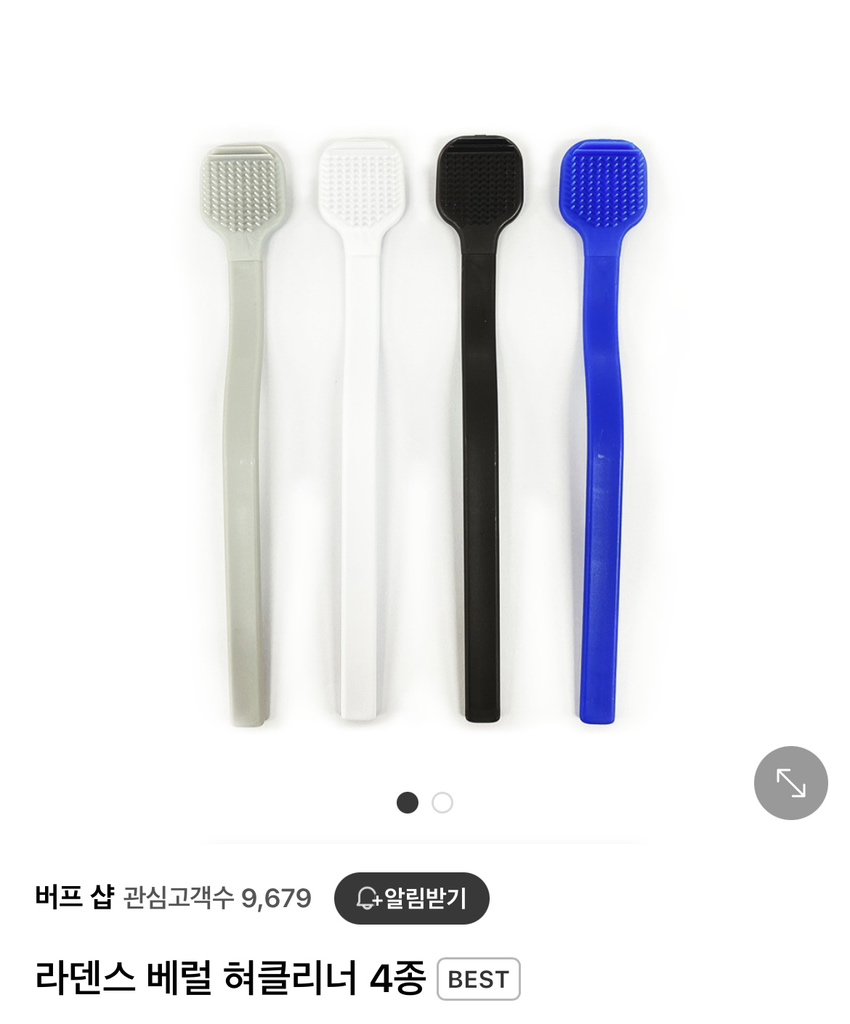Tap the 알림받기 notification button
Viewport: 850px width, 1024px height.
pos(411,898)
